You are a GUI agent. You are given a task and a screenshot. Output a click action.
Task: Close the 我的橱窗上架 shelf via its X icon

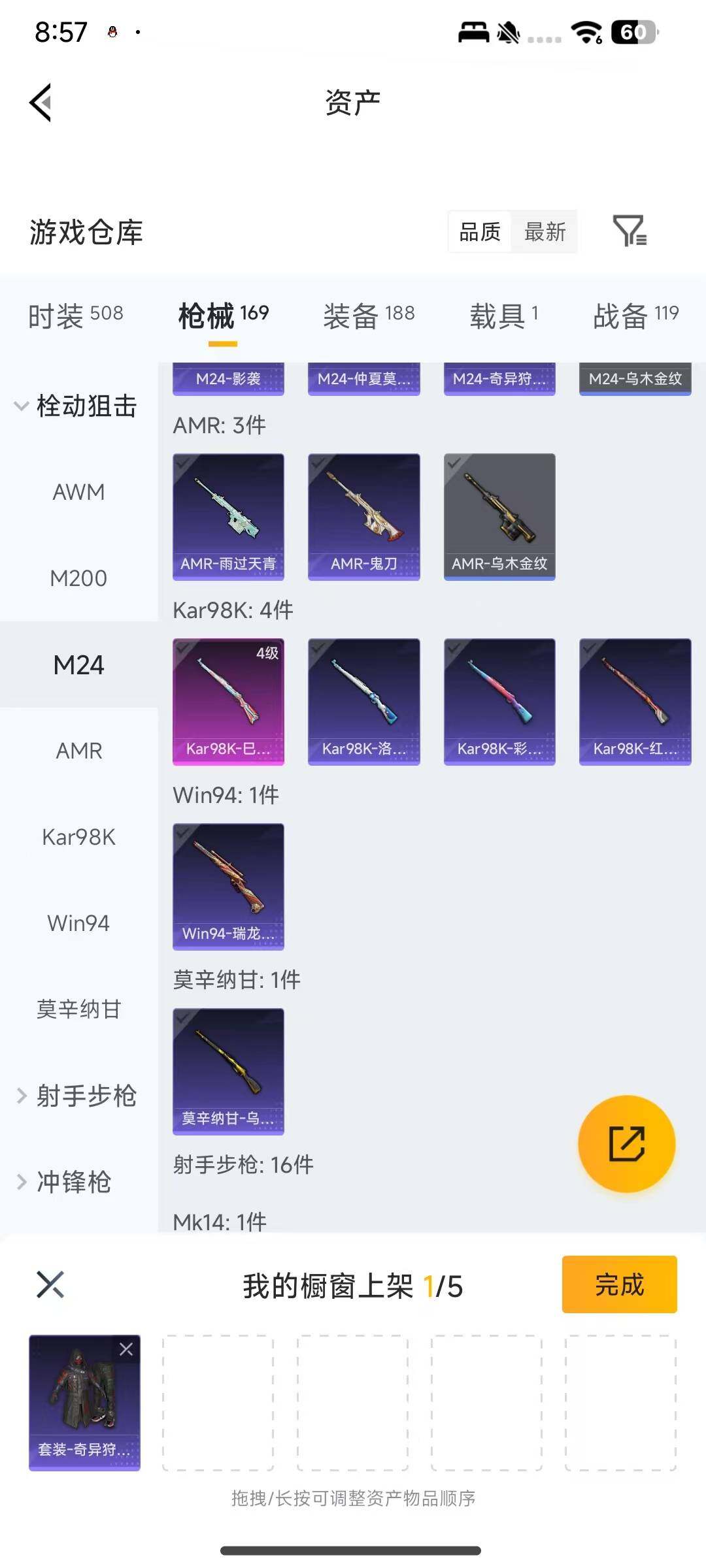(49, 1284)
